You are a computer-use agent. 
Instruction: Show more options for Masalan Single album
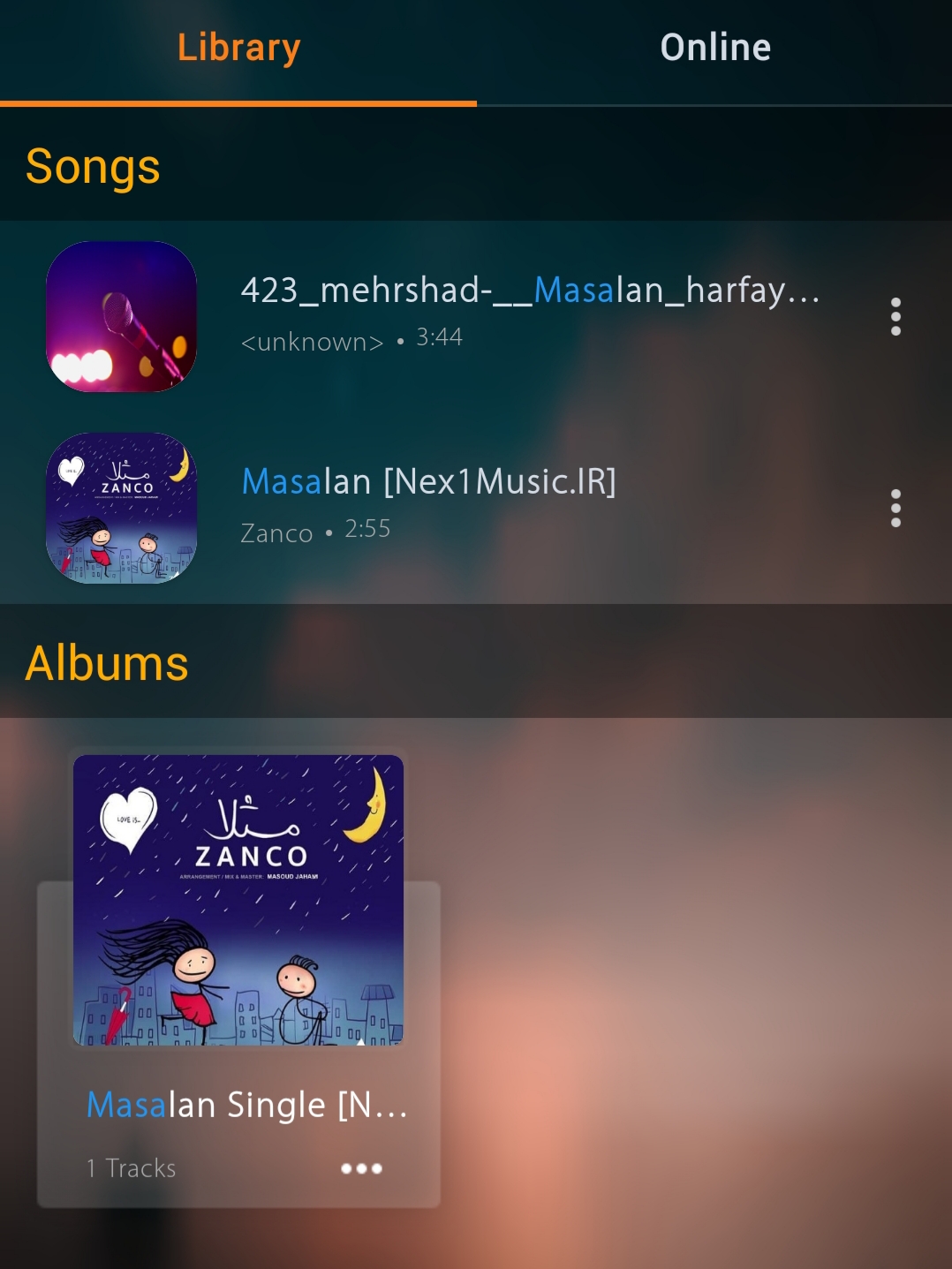(361, 1168)
